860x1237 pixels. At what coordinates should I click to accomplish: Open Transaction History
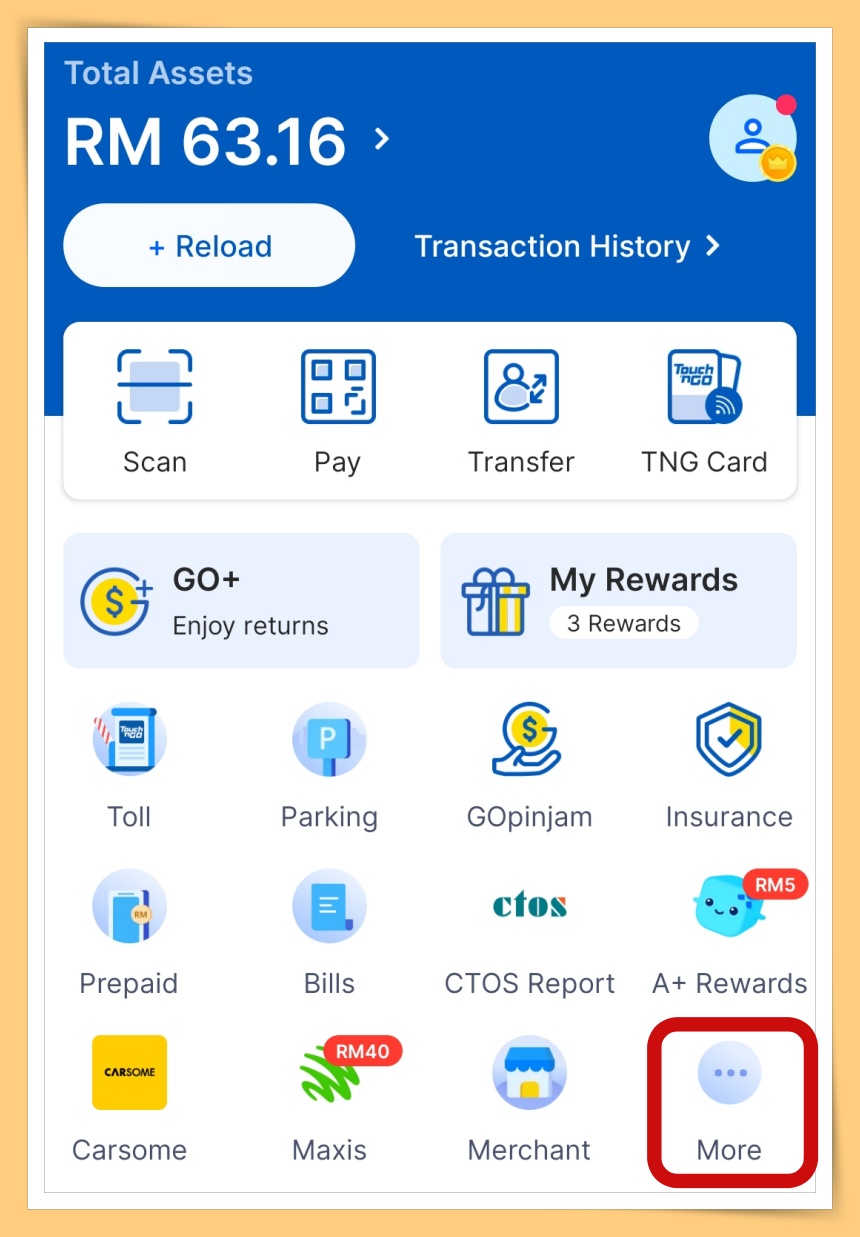566,246
